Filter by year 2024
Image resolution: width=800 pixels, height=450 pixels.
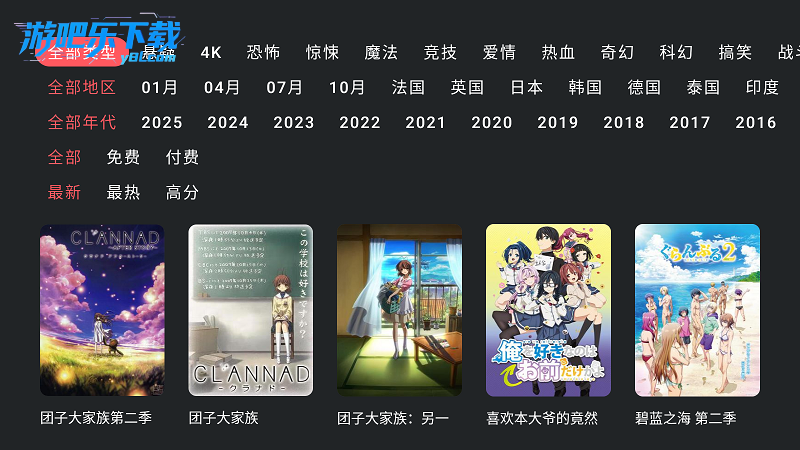228,122
